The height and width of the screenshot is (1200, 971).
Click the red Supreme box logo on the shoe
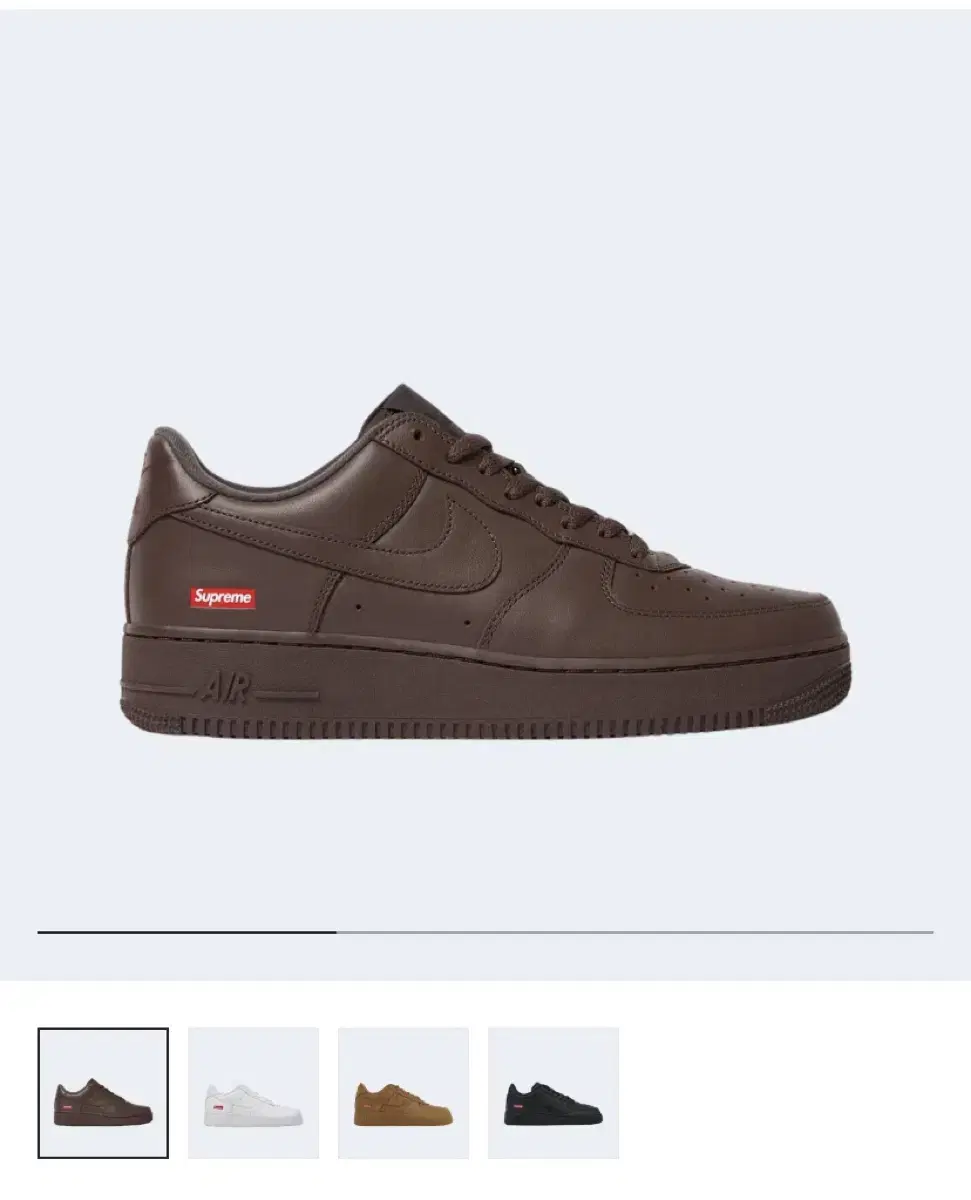224,595
